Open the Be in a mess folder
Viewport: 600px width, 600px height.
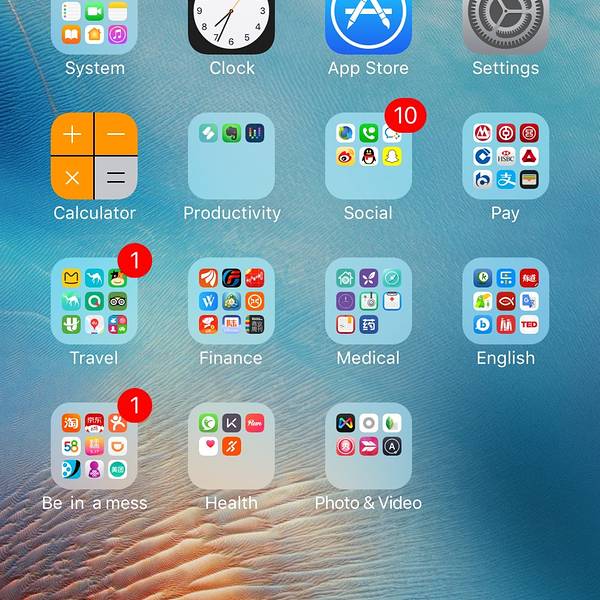click(x=94, y=446)
